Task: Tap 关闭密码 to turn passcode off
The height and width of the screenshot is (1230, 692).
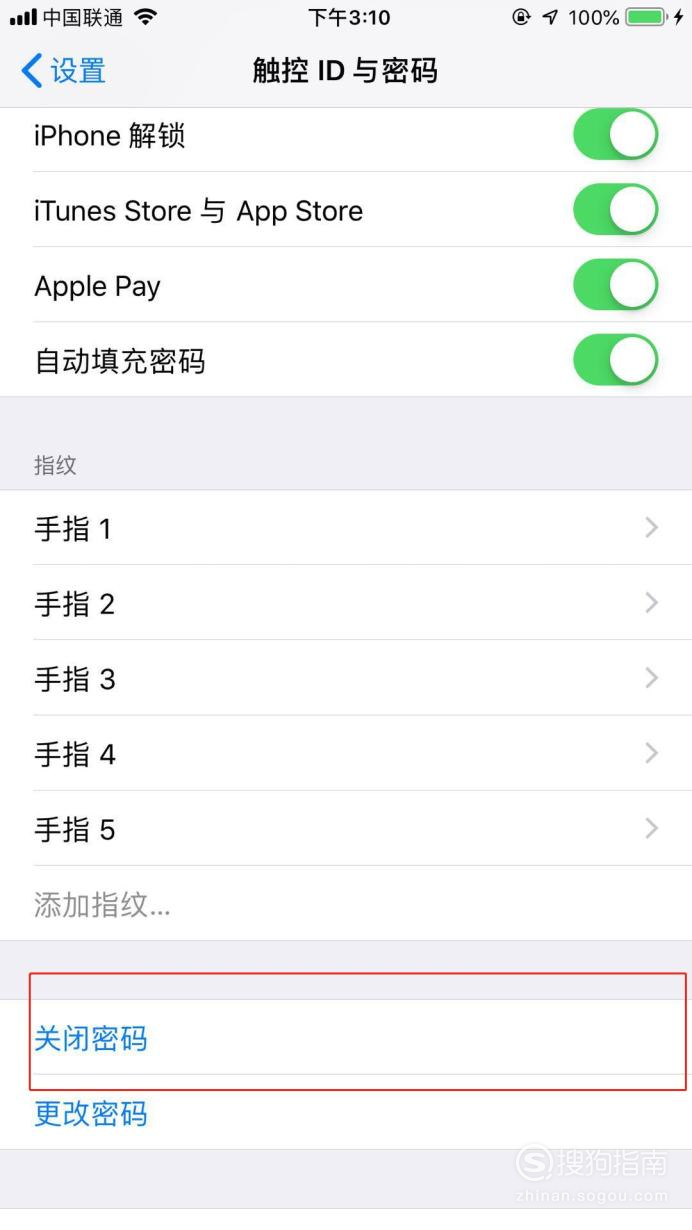Action: (346, 1038)
